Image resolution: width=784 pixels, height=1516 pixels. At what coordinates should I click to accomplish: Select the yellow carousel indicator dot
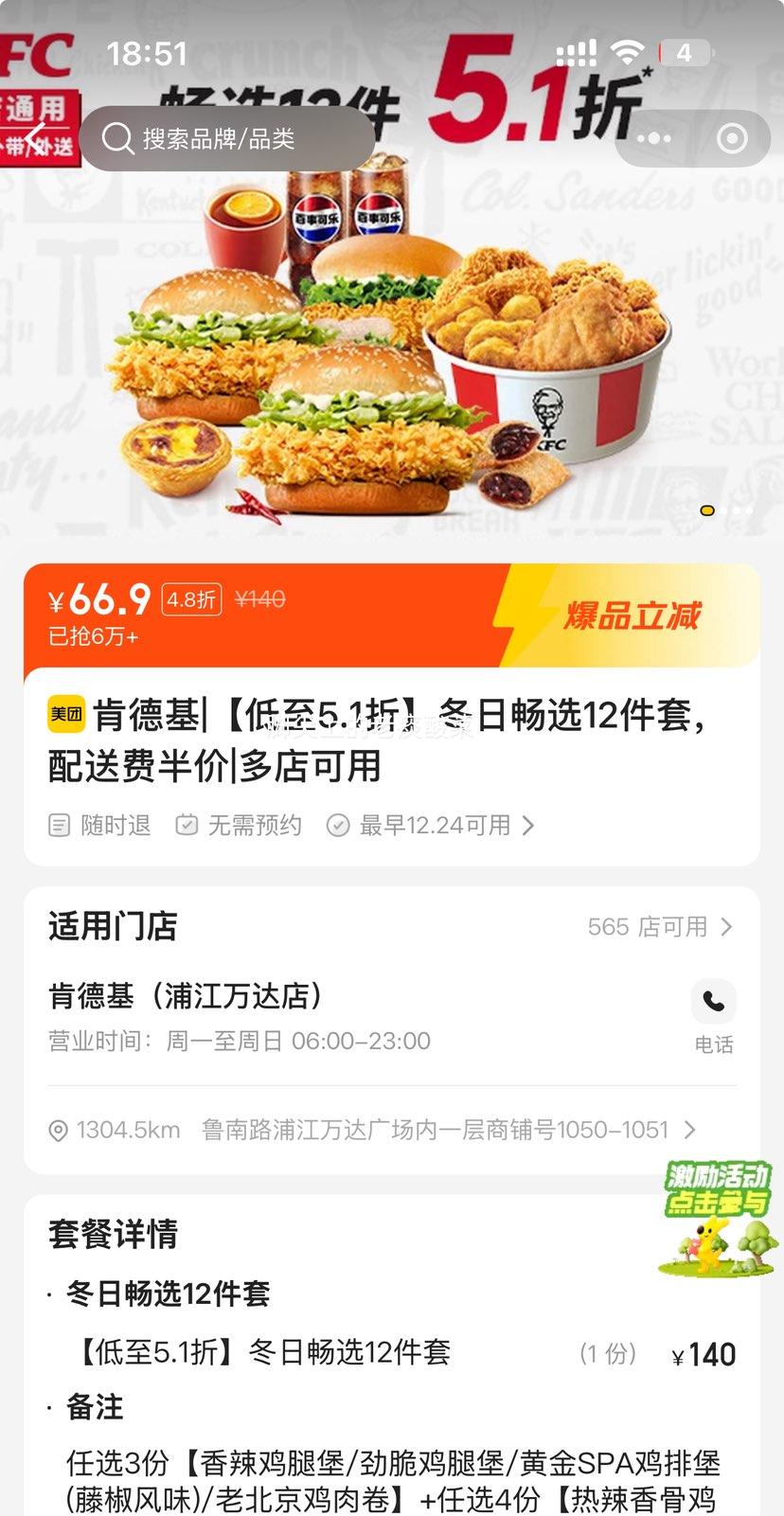tap(706, 510)
